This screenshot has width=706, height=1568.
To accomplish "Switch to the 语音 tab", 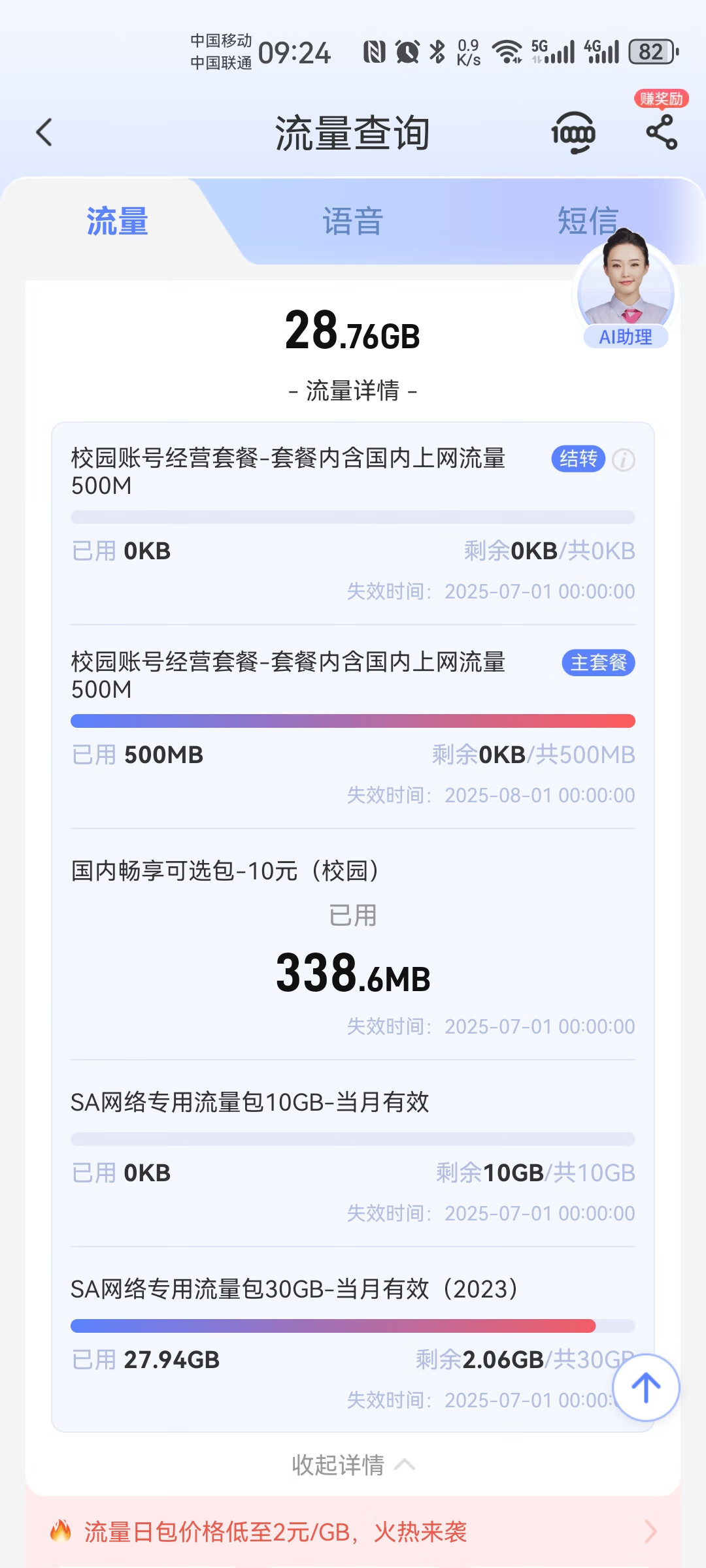I will 352,221.
